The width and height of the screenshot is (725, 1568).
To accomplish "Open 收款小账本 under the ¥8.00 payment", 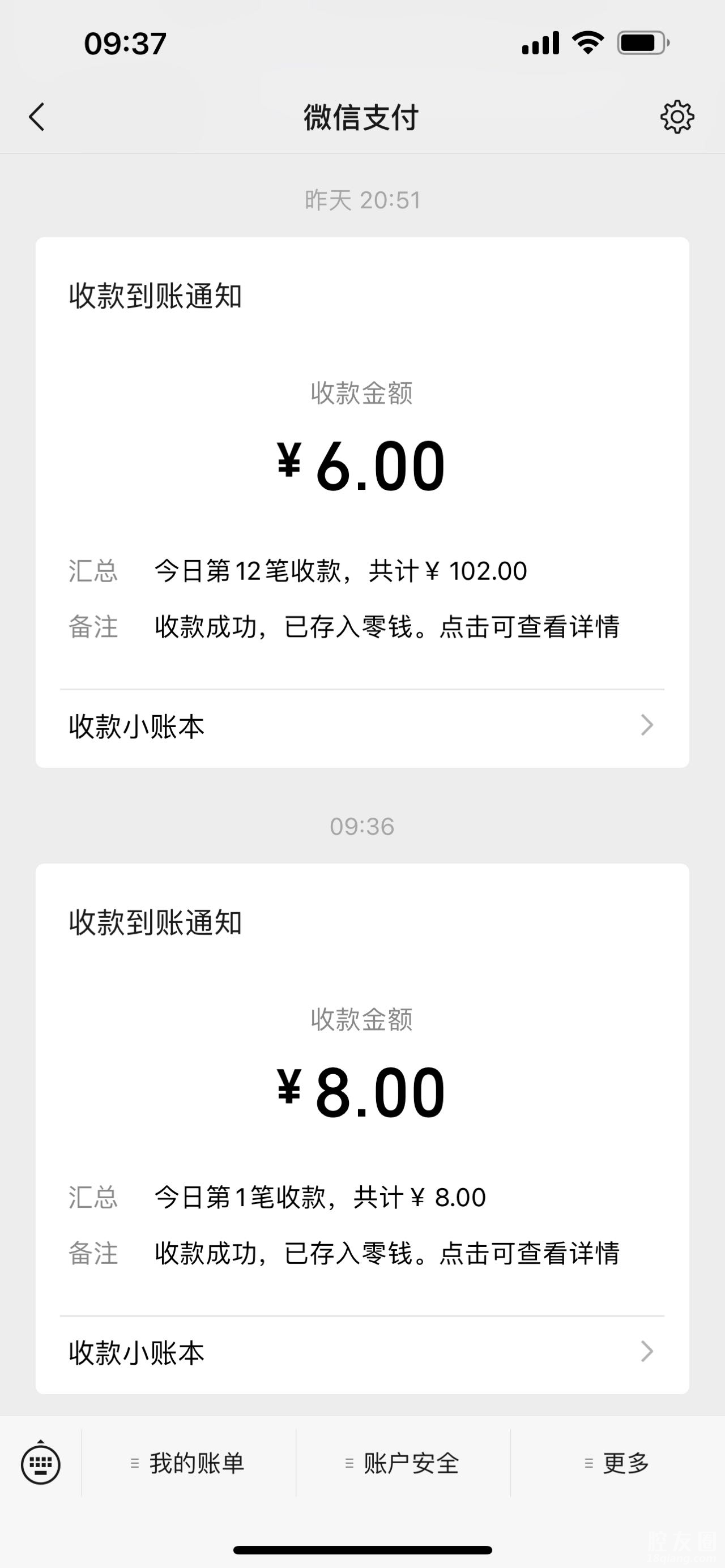I will tap(361, 1352).
